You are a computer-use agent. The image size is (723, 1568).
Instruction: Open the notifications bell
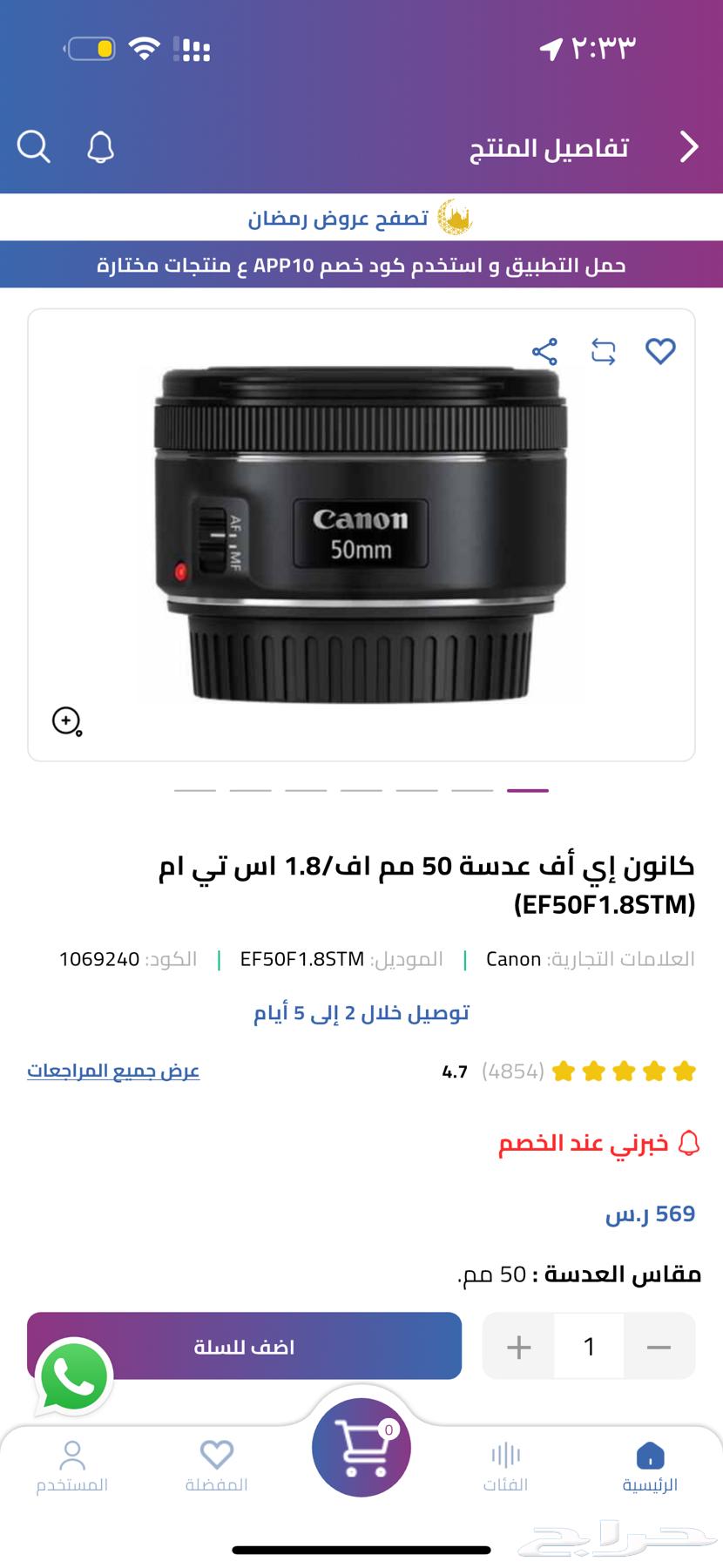tap(100, 147)
